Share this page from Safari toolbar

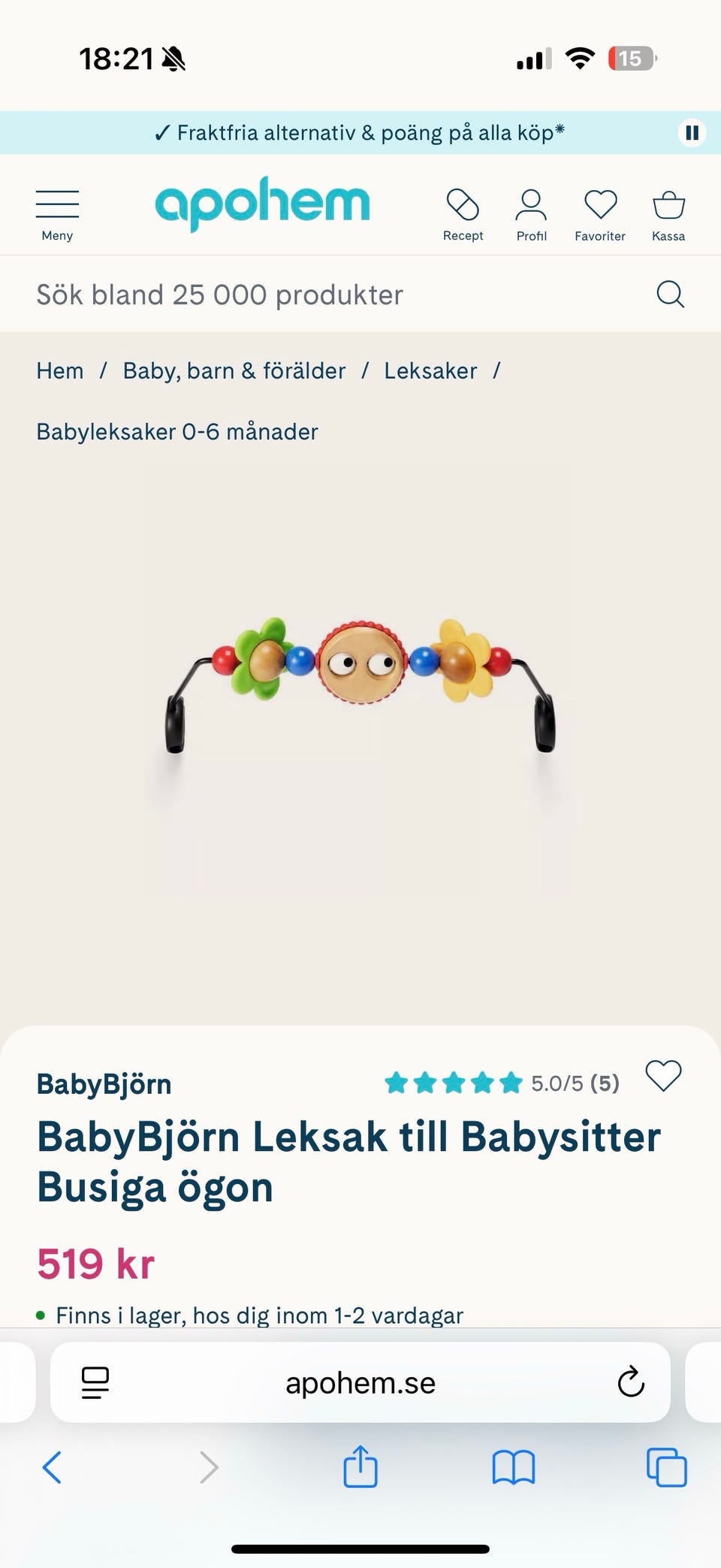click(x=360, y=1466)
